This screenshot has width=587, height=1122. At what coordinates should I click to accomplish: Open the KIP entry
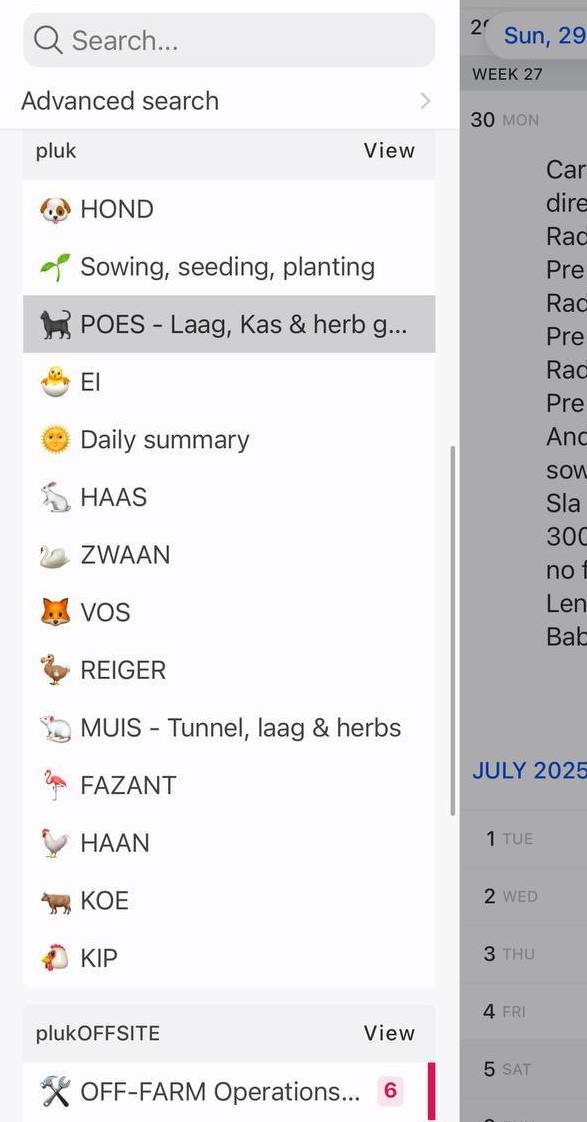click(x=229, y=957)
